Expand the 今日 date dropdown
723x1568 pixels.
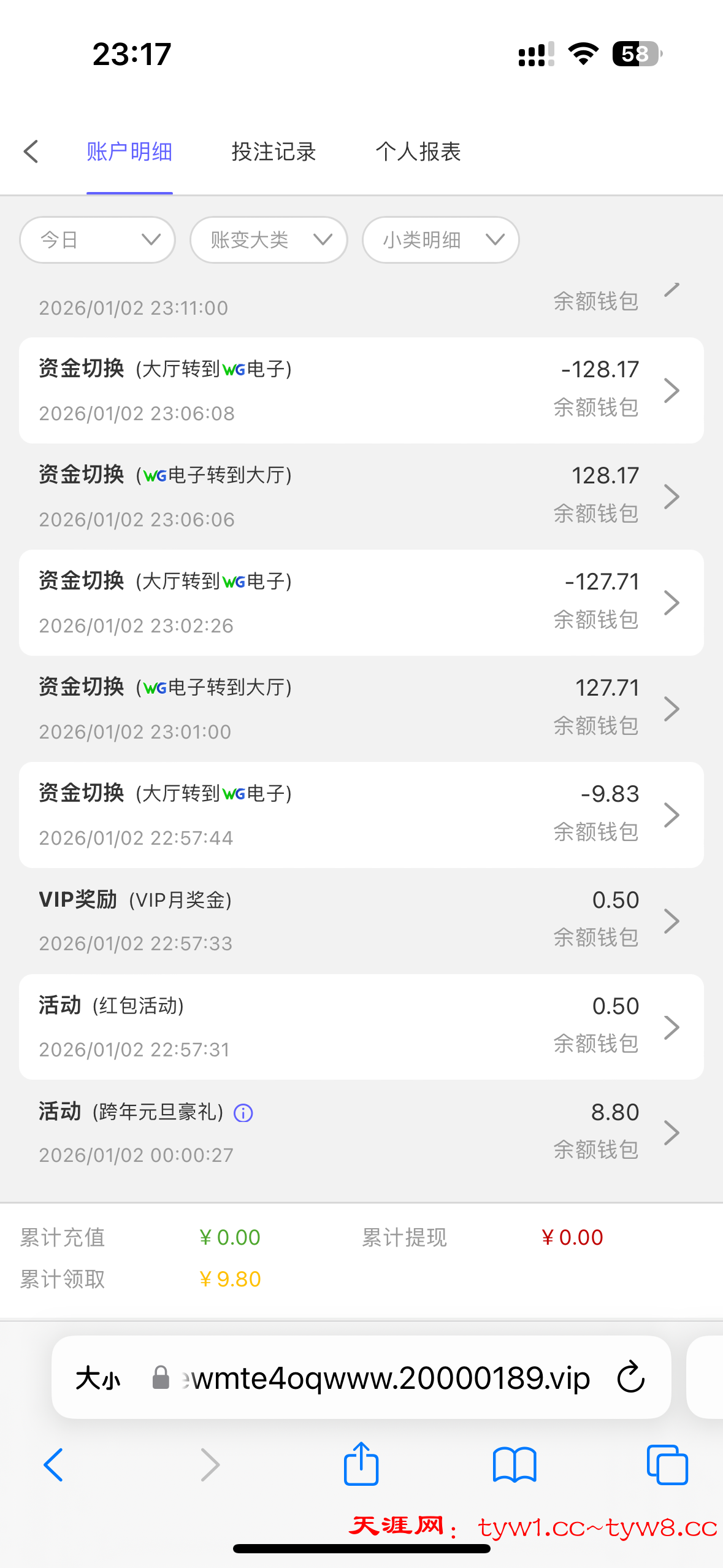(98, 240)
